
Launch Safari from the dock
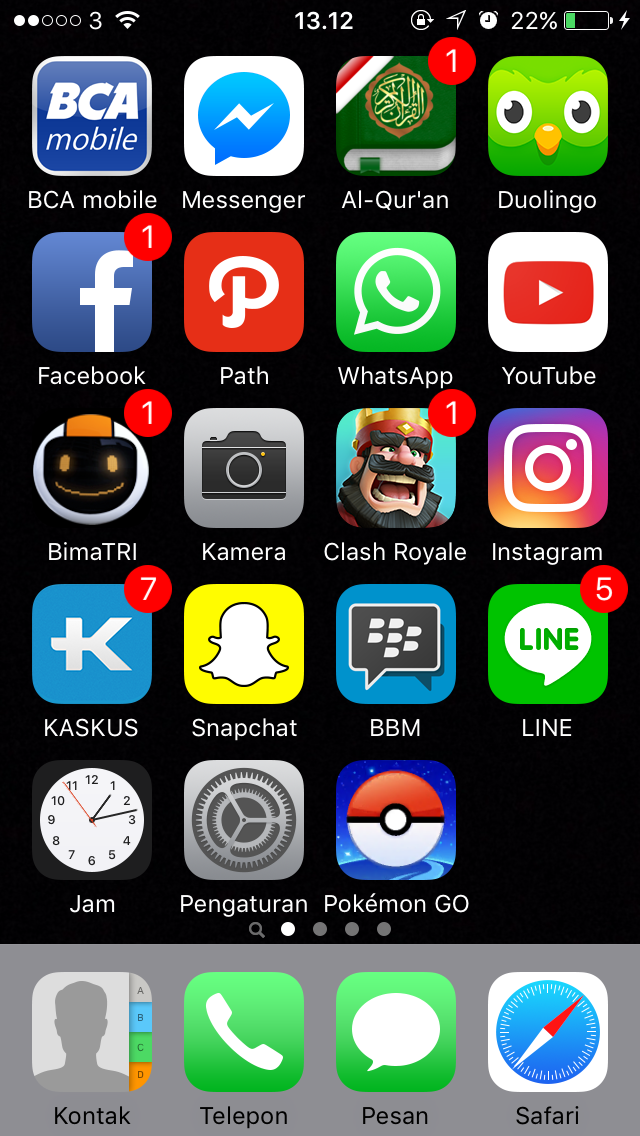coord(548,1032)
